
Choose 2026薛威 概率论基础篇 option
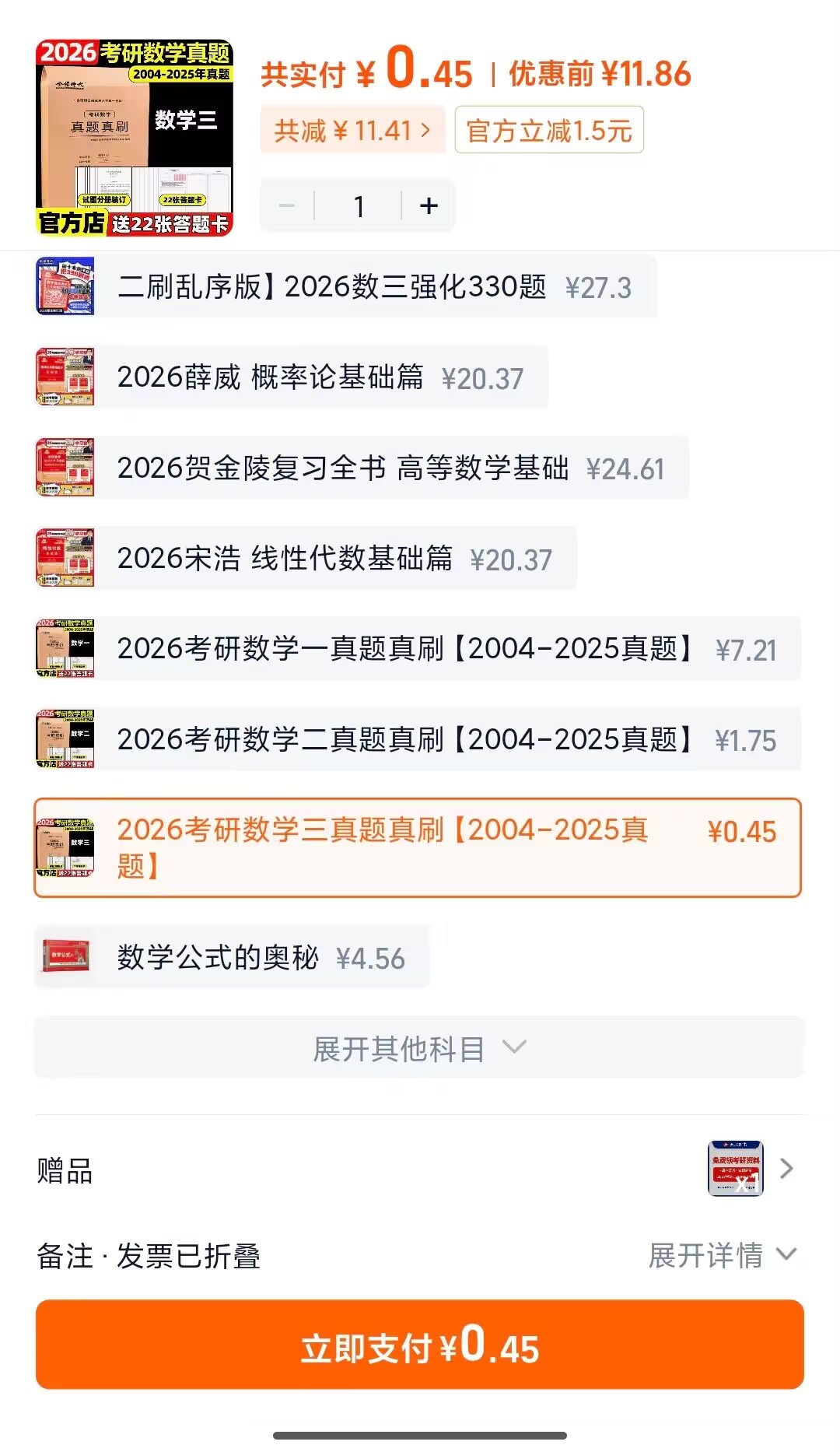click(x=292, y=378)
